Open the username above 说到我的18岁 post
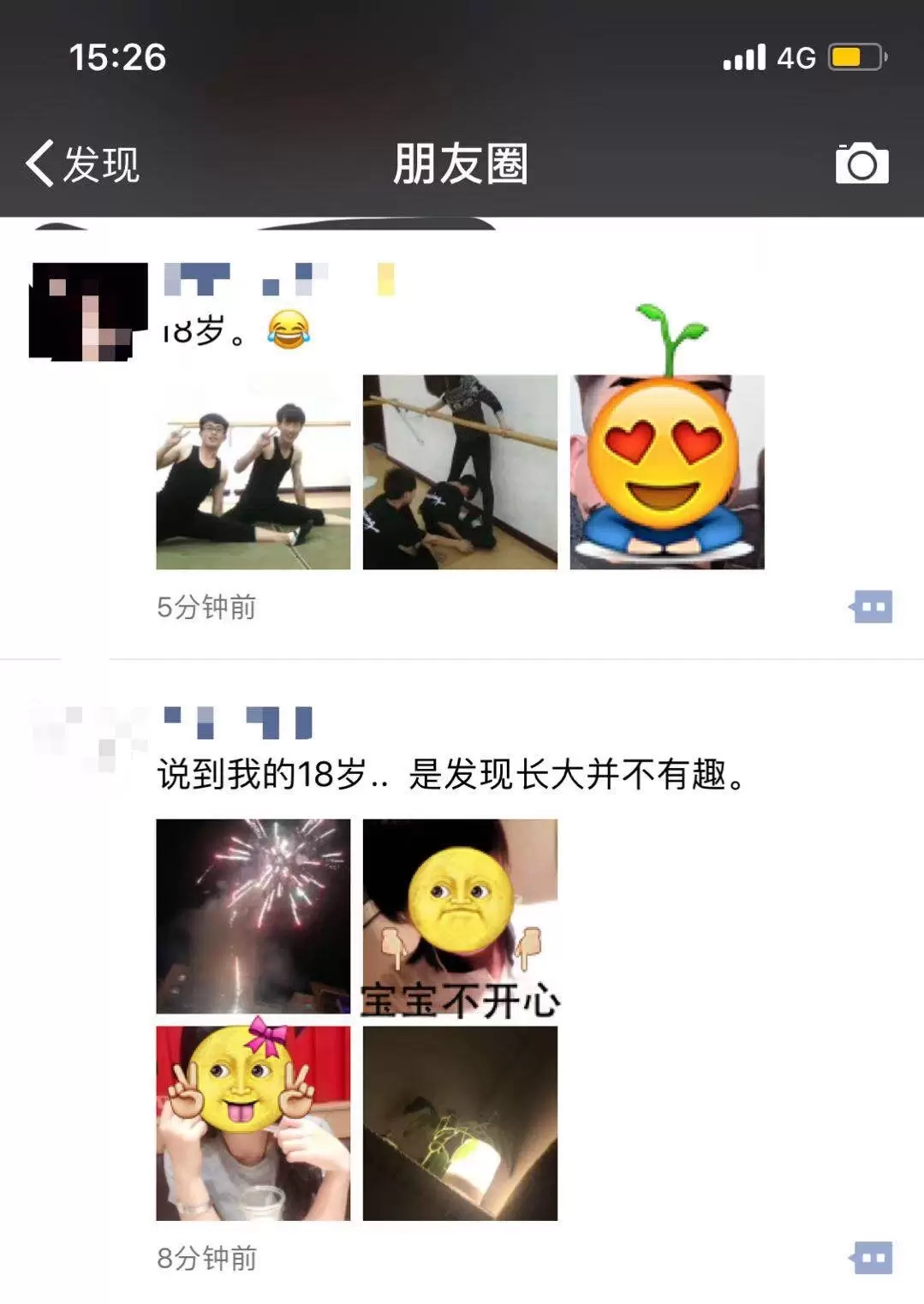924x1304 pixels. pos(240,723)
